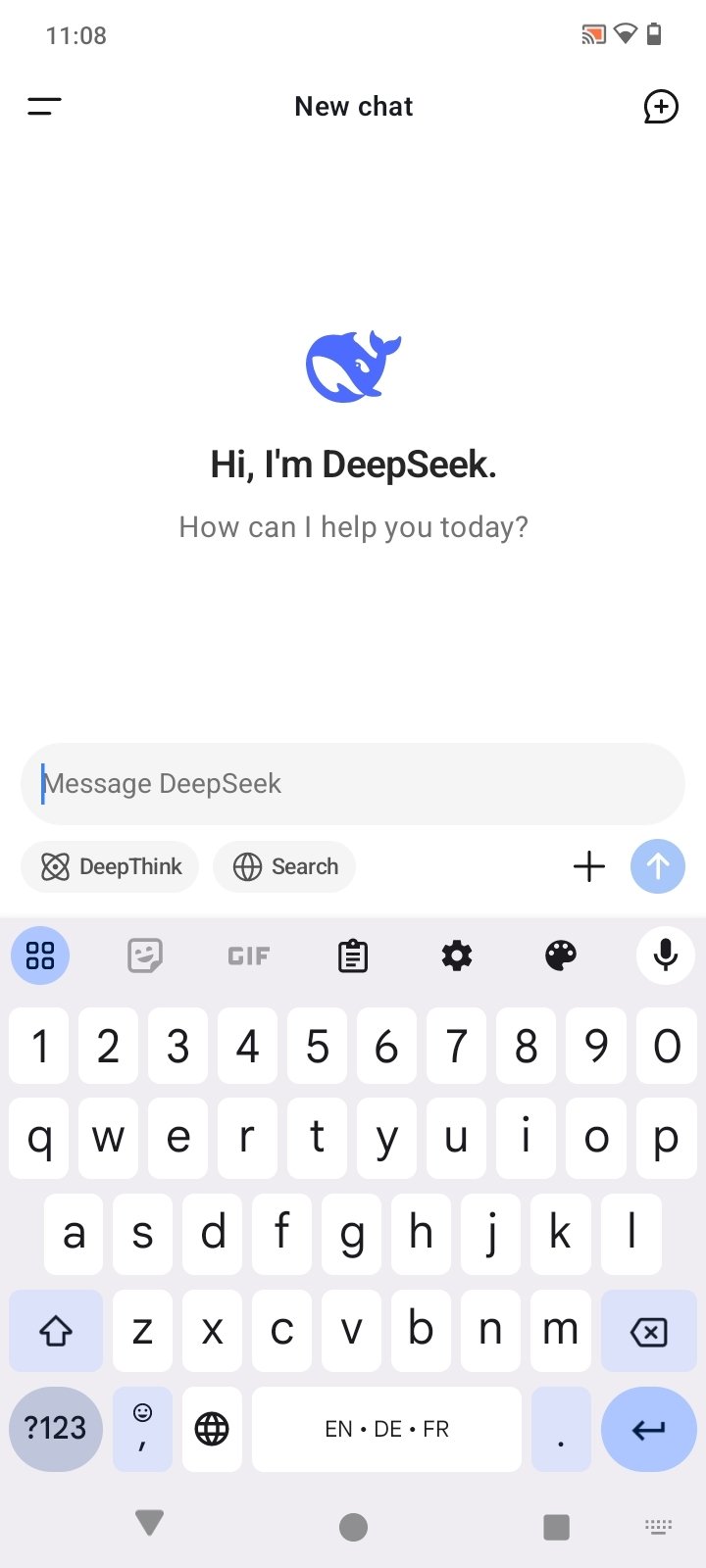Viewport: 706px width, 1568px height.
Task: Send the message with arrow button
Action: [657, 866]
